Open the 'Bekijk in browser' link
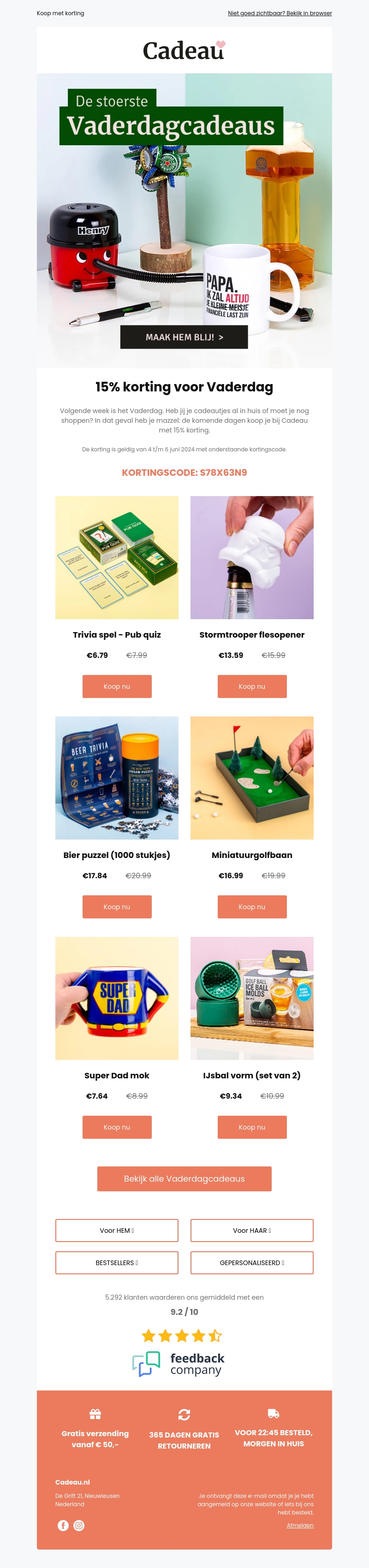Image resolution: width=369 pixels, height=1568 pixels. pos(280,13)
